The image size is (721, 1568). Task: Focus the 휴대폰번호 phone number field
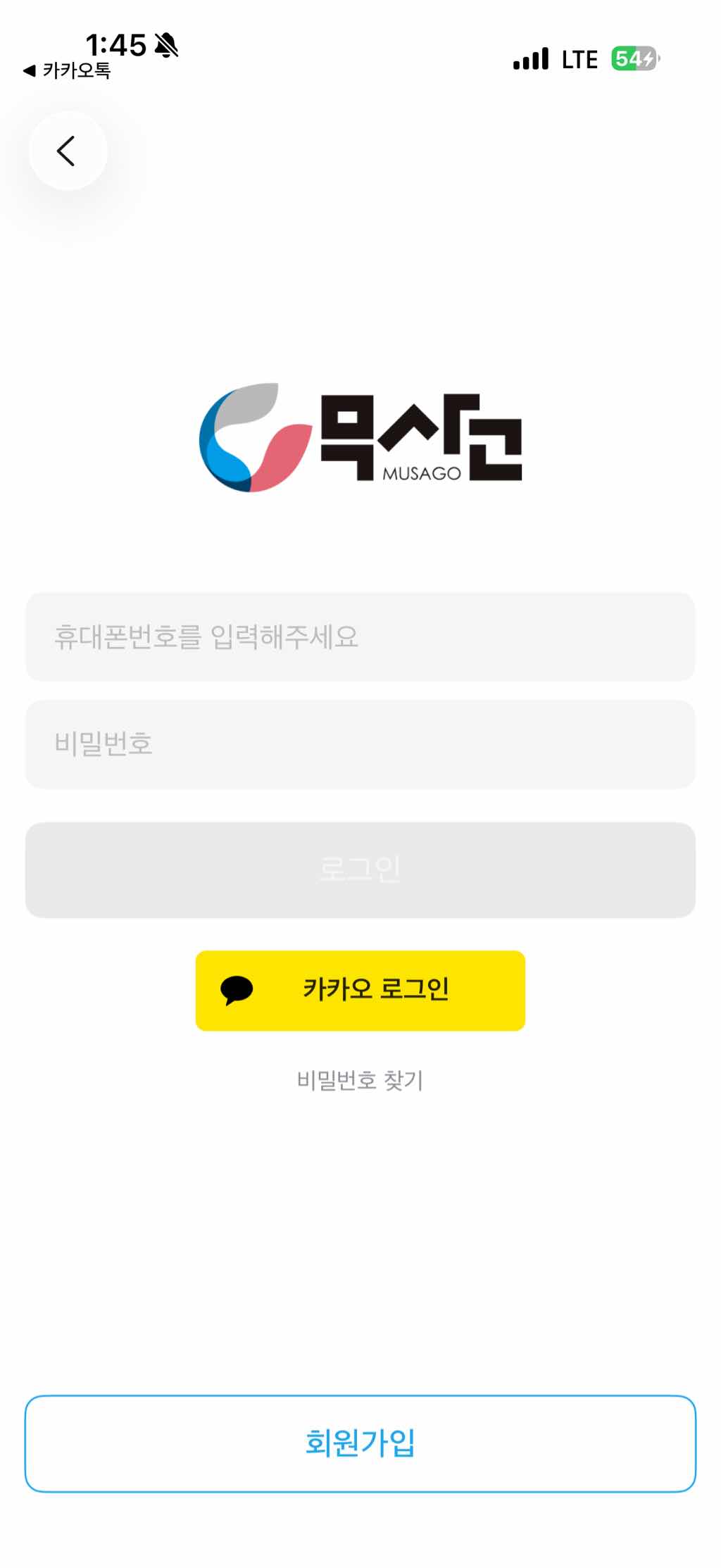360,636
